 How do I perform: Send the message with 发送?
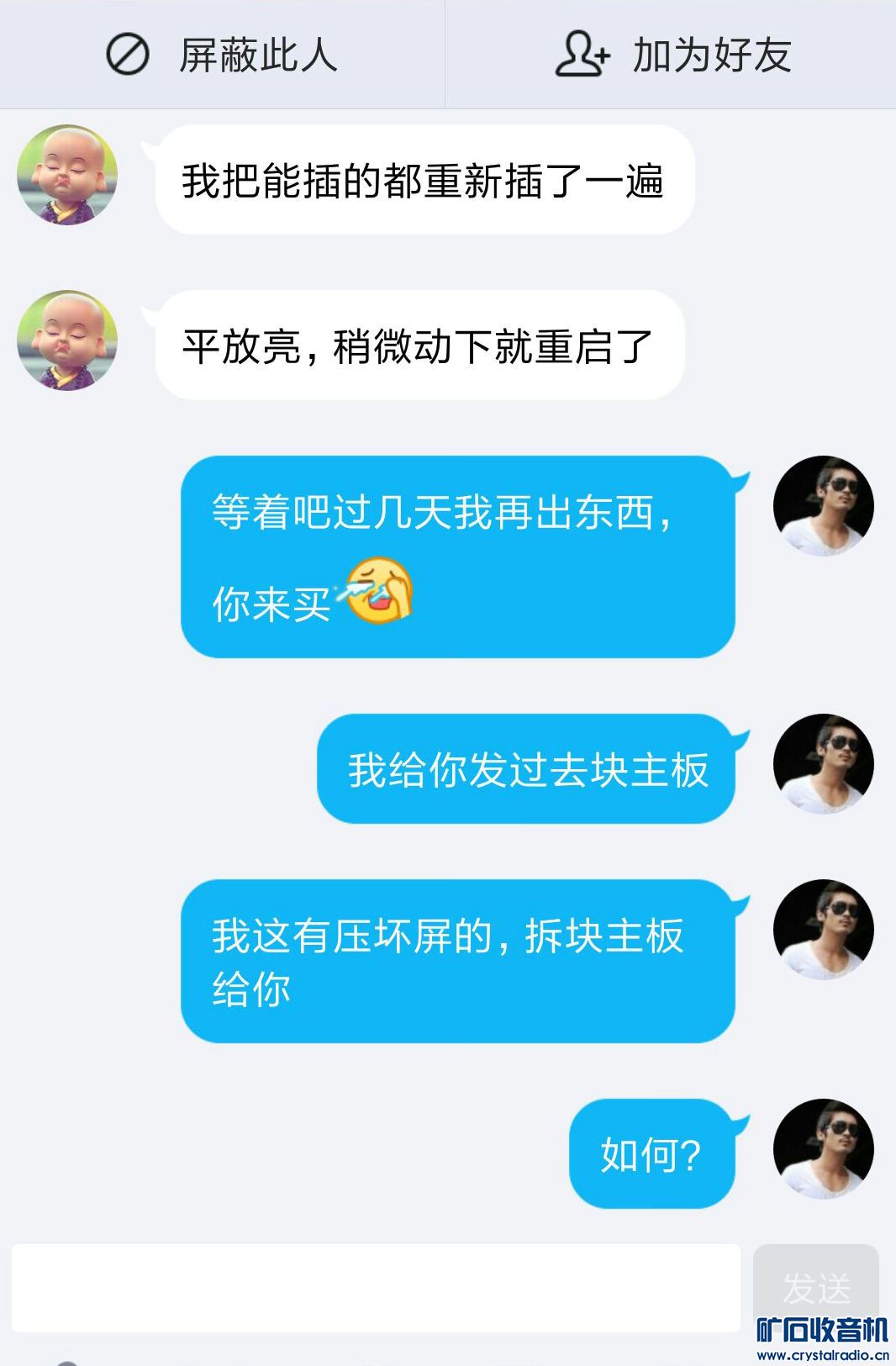click(815, 1286)
